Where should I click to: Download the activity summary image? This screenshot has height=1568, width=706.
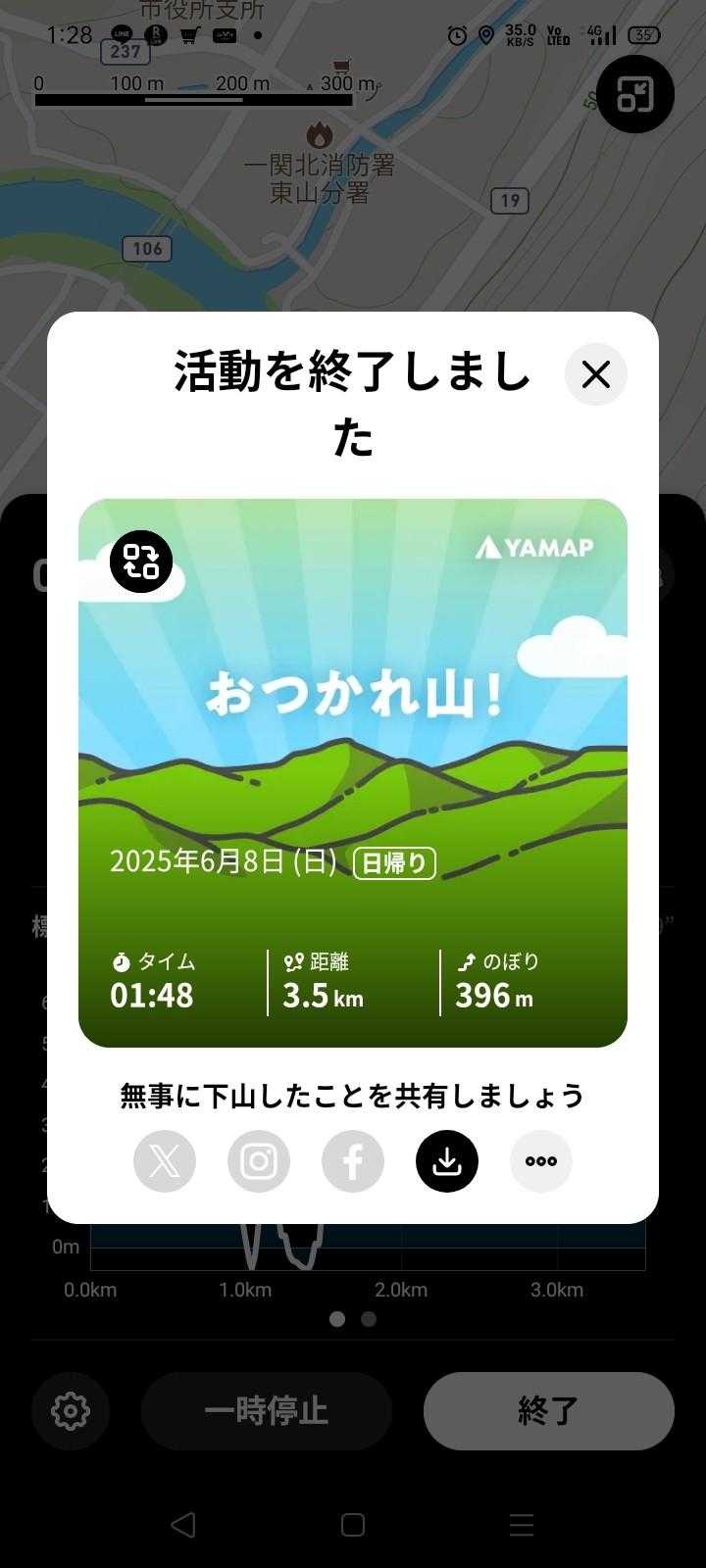click(447, 1161)
